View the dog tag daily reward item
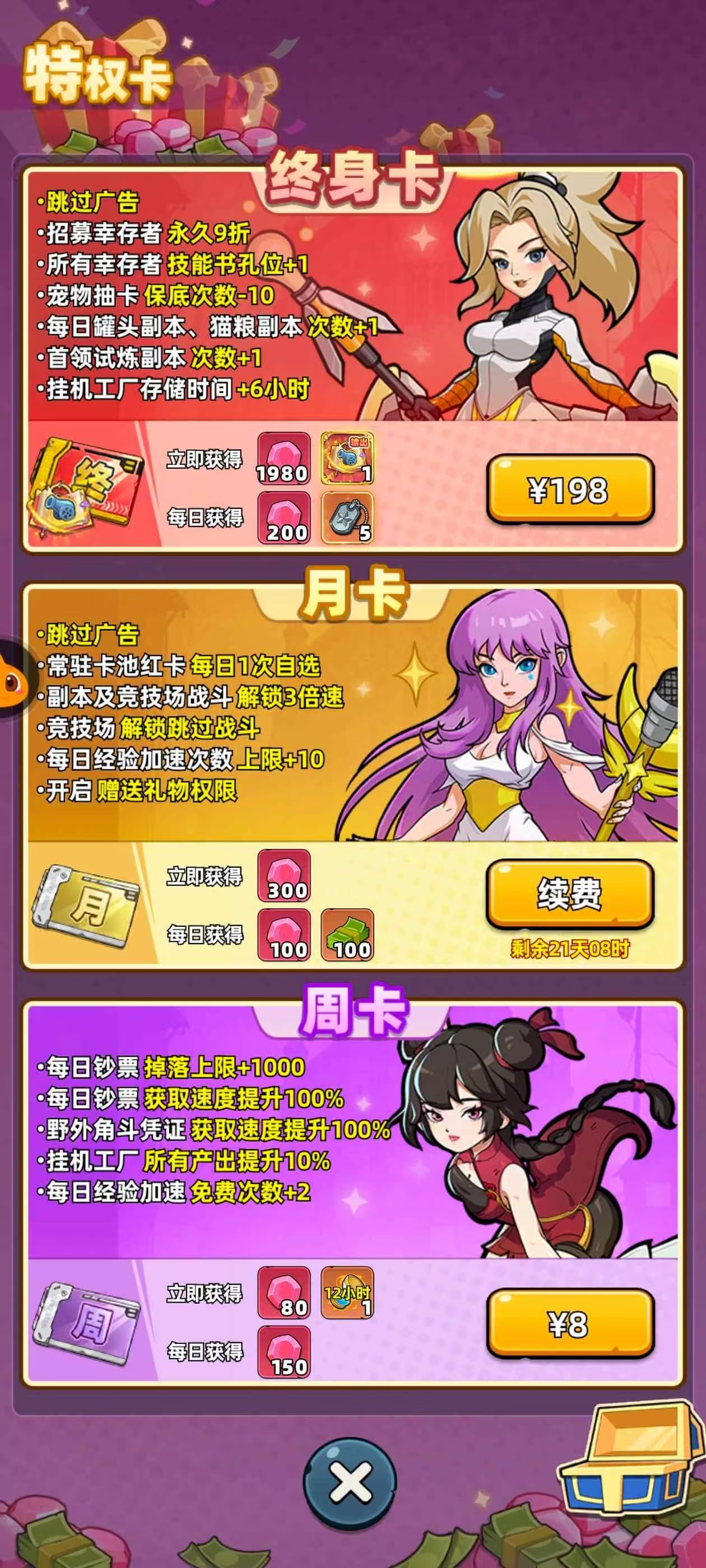The width and height of the screenshot is (706, 1568). click(x=347, y=518)
